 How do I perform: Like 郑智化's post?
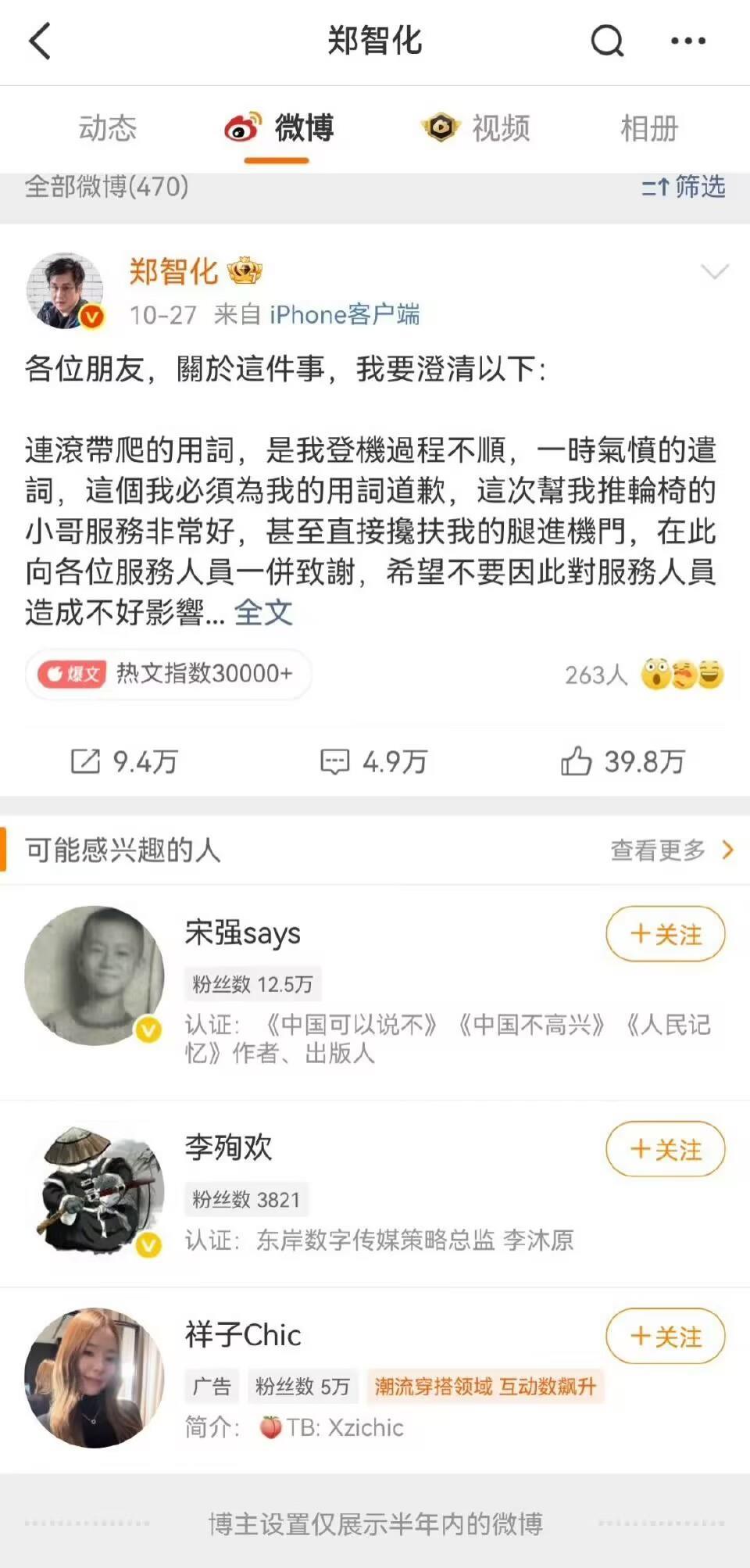tap(623, 761)
